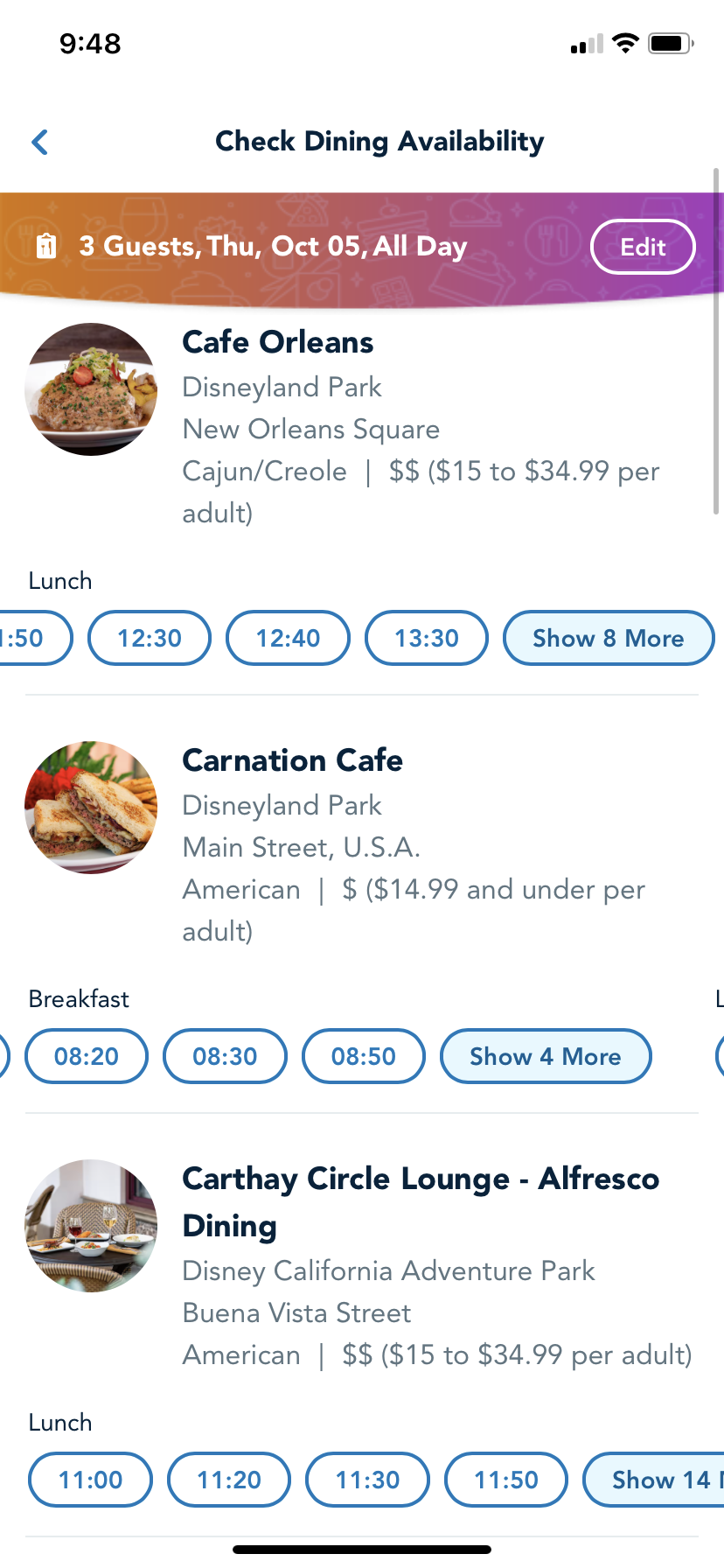724x1568 pixels.
Task: Open the Carnation Cafe restaurant details
Action: point(292,760)
